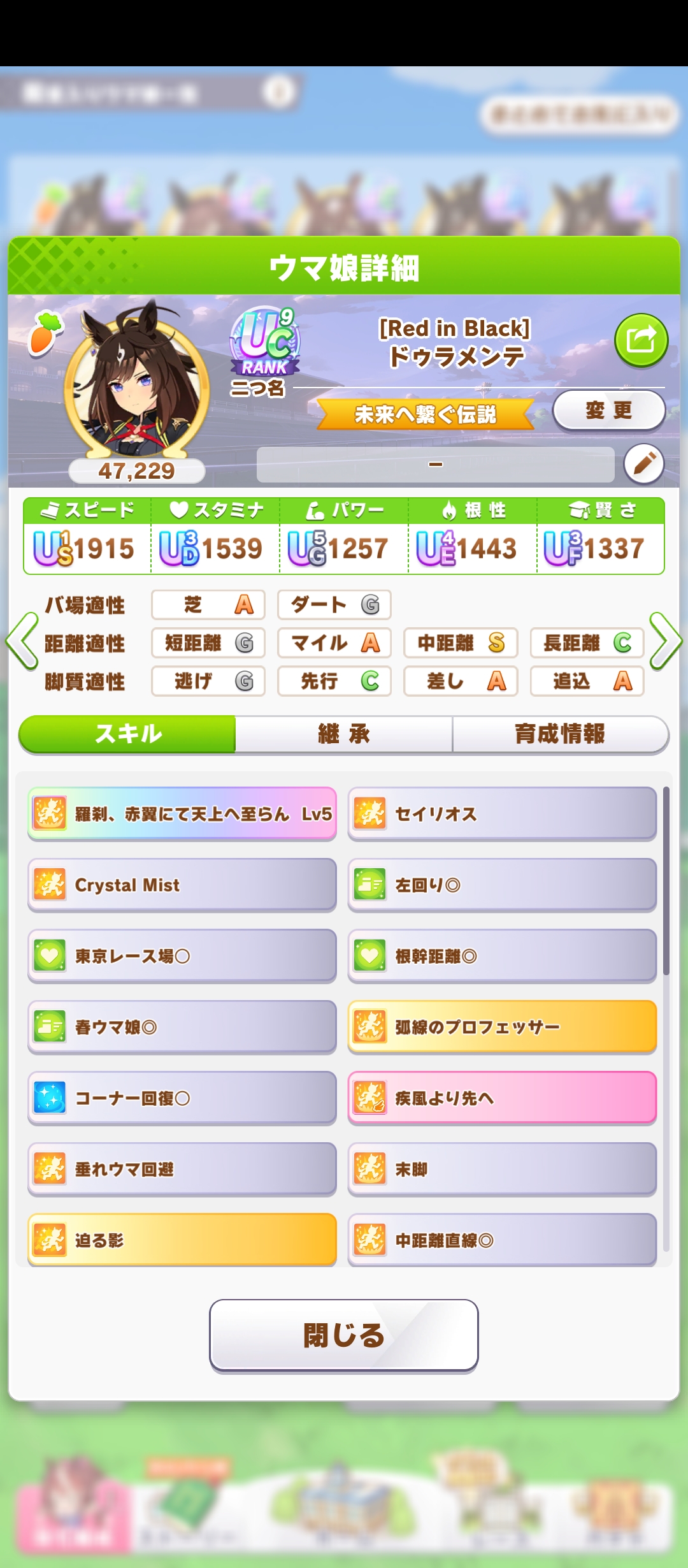
Task: Switch to the 継承 tab
Action: (344, 734)
